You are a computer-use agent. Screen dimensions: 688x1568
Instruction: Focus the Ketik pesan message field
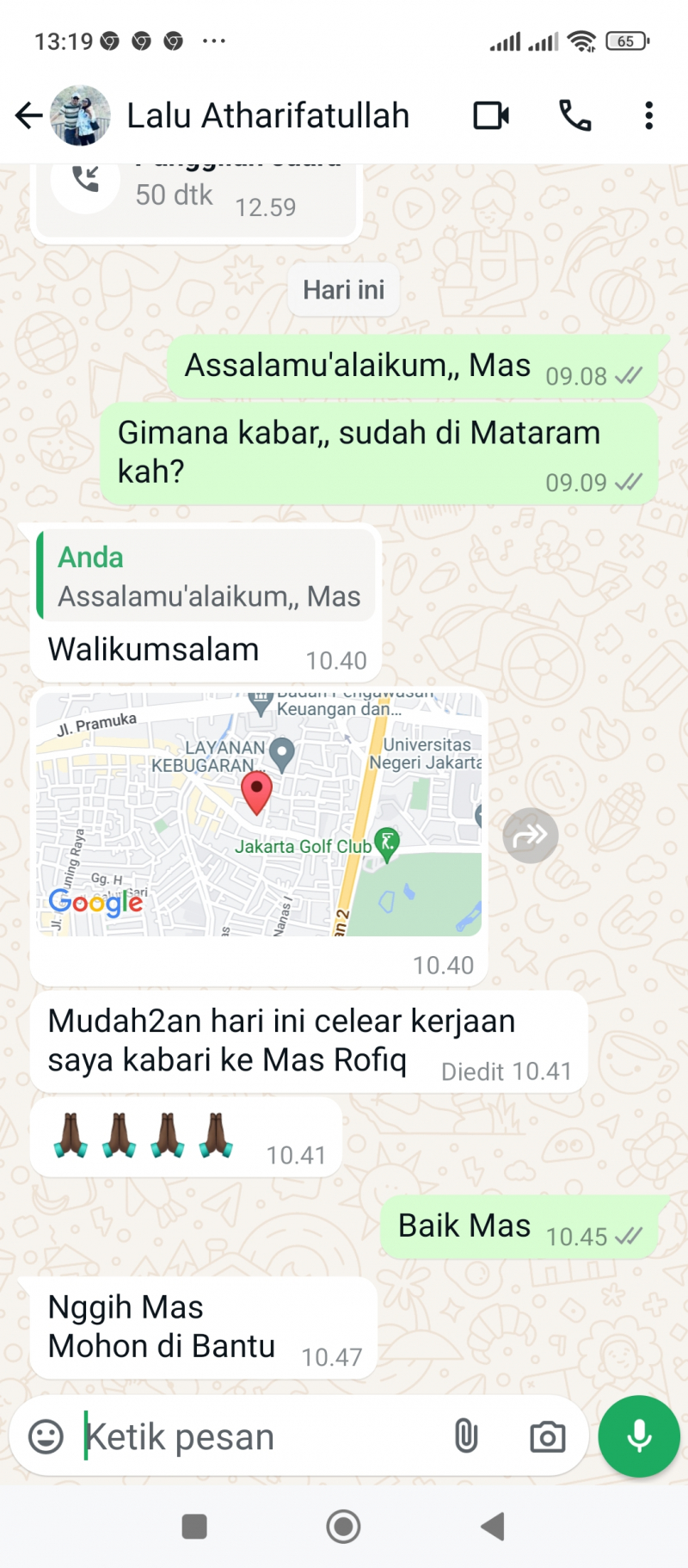click(258, 1436)
